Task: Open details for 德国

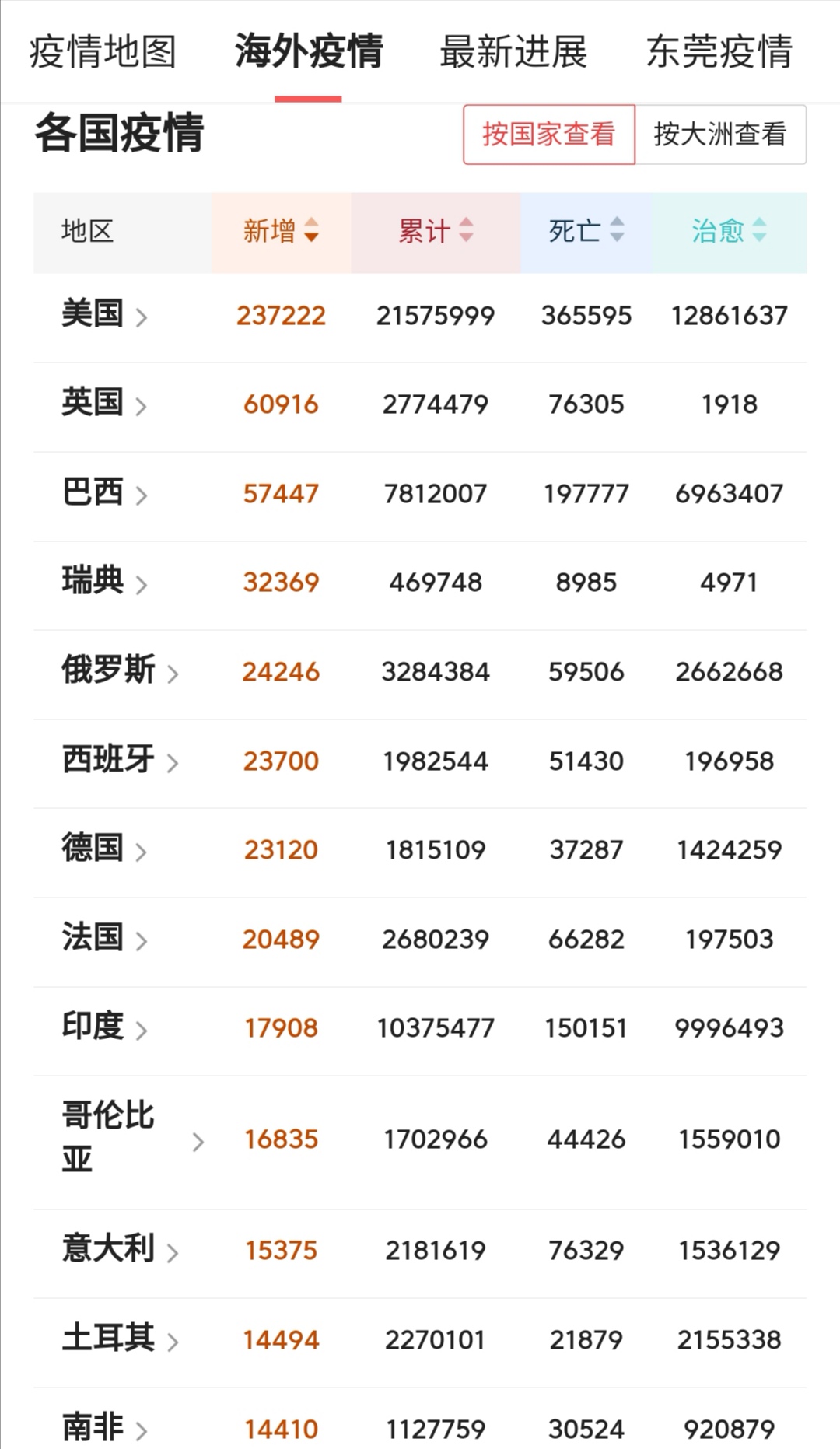Action: 104,849
